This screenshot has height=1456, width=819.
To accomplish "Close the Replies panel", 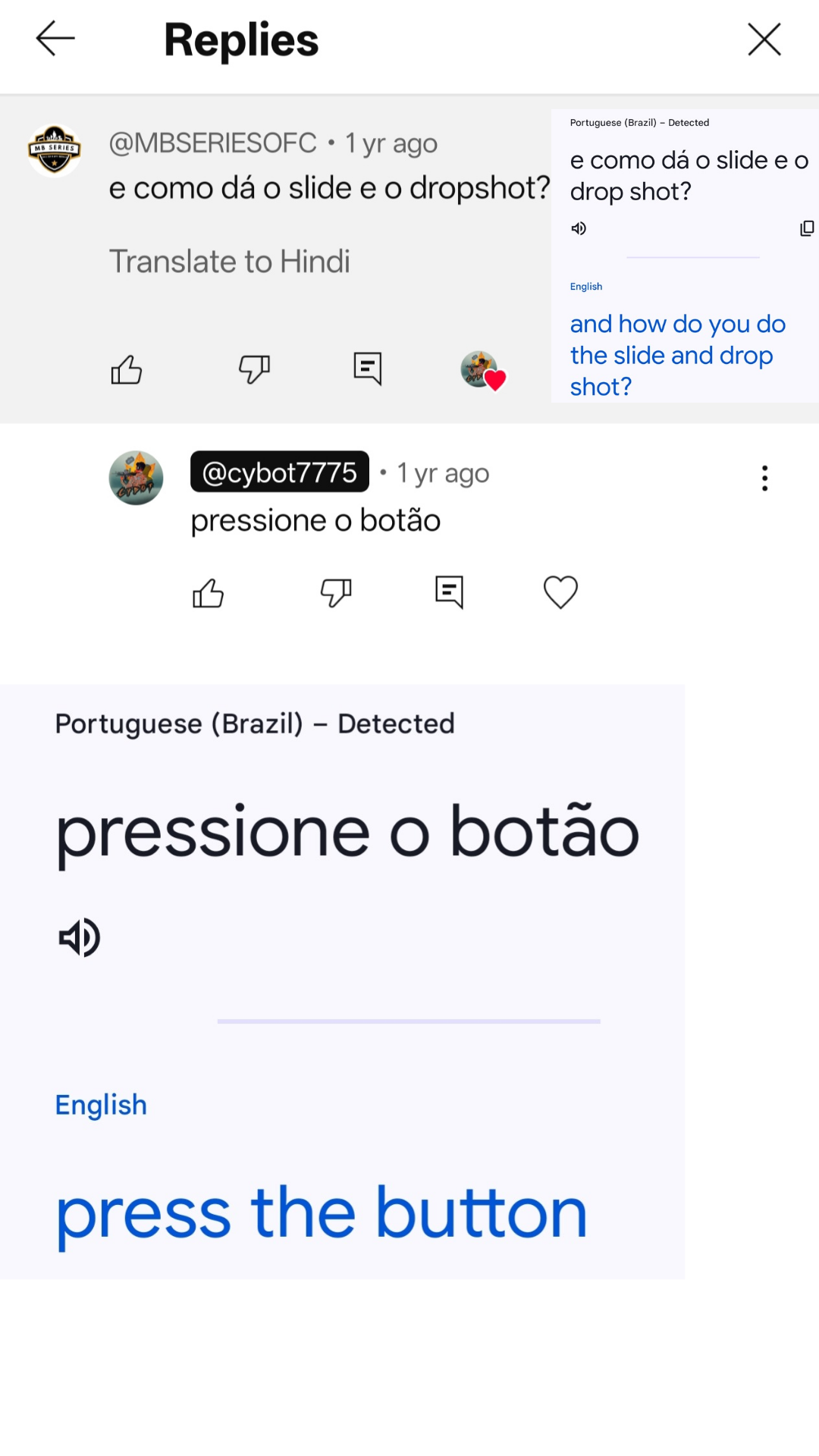I will [x=764, y=39].
